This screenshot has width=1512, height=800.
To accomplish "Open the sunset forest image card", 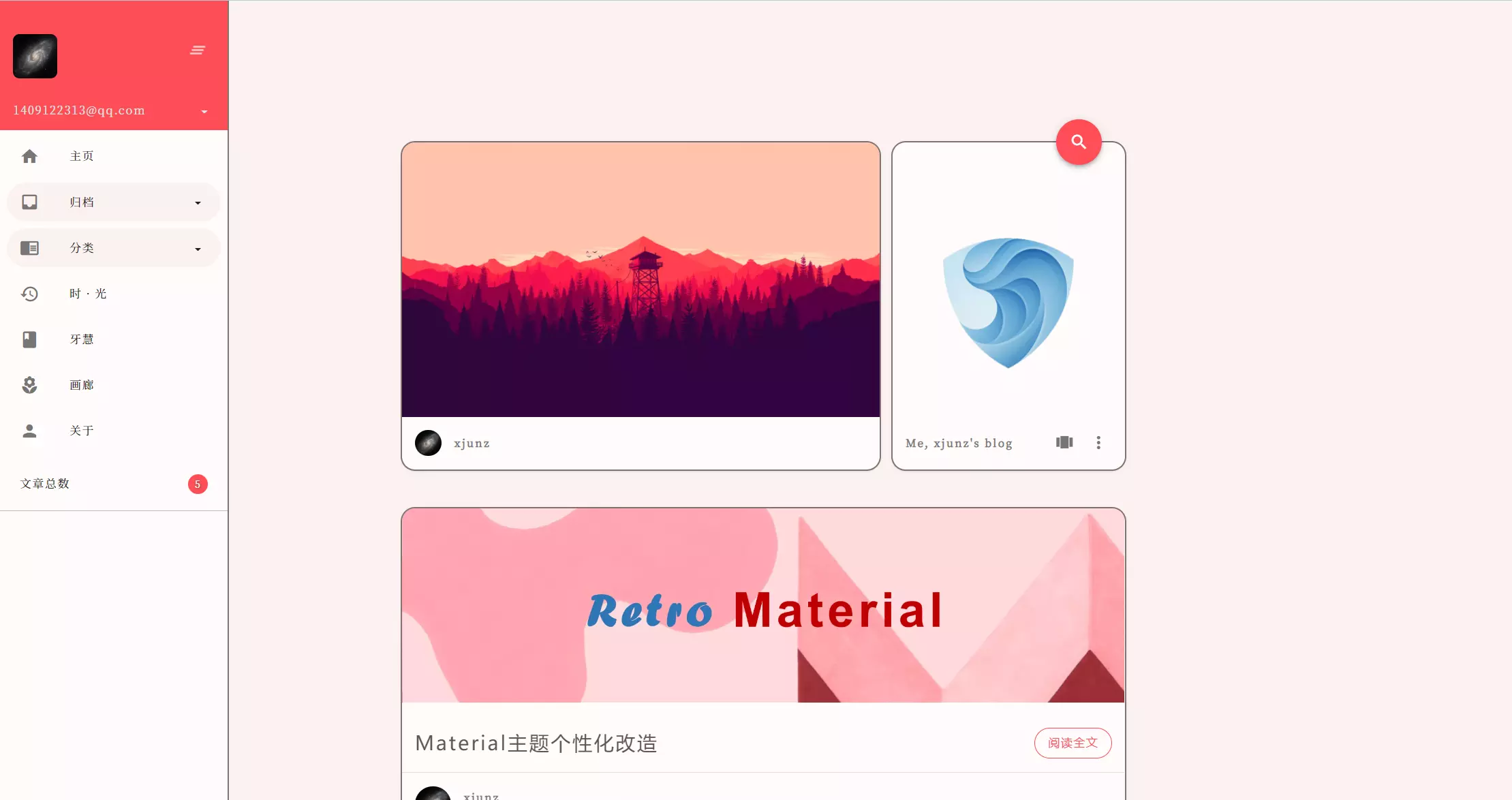I will (641, 279).
